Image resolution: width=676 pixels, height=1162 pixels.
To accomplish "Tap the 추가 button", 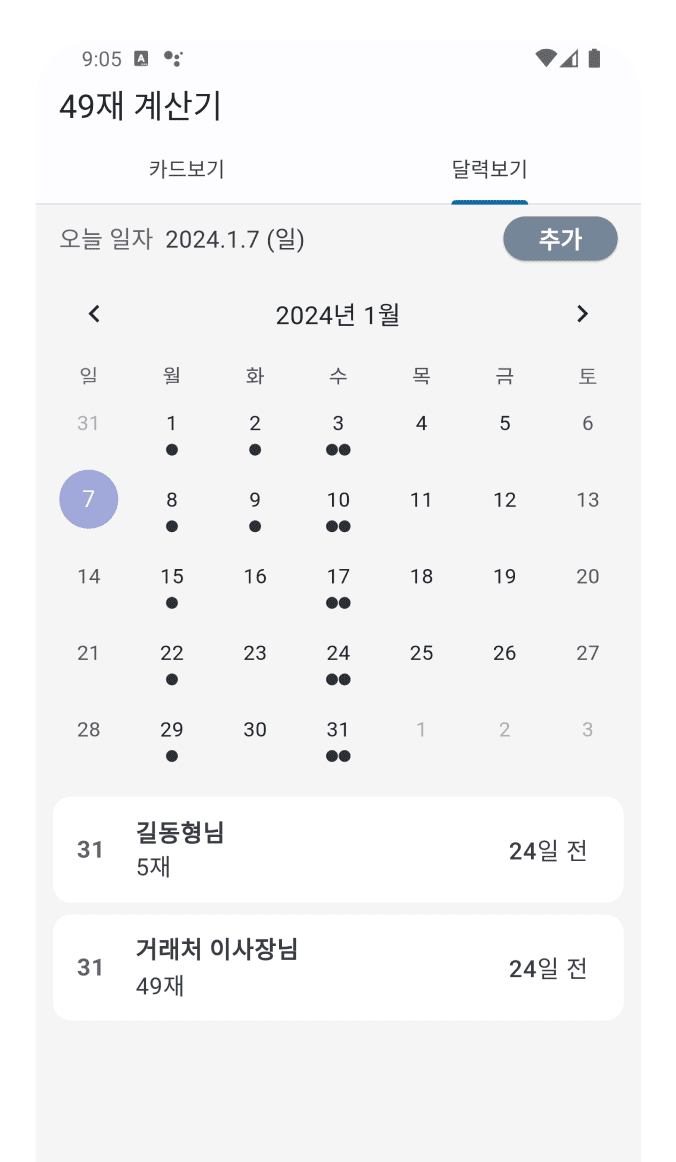I will click(x=560, y=239).
